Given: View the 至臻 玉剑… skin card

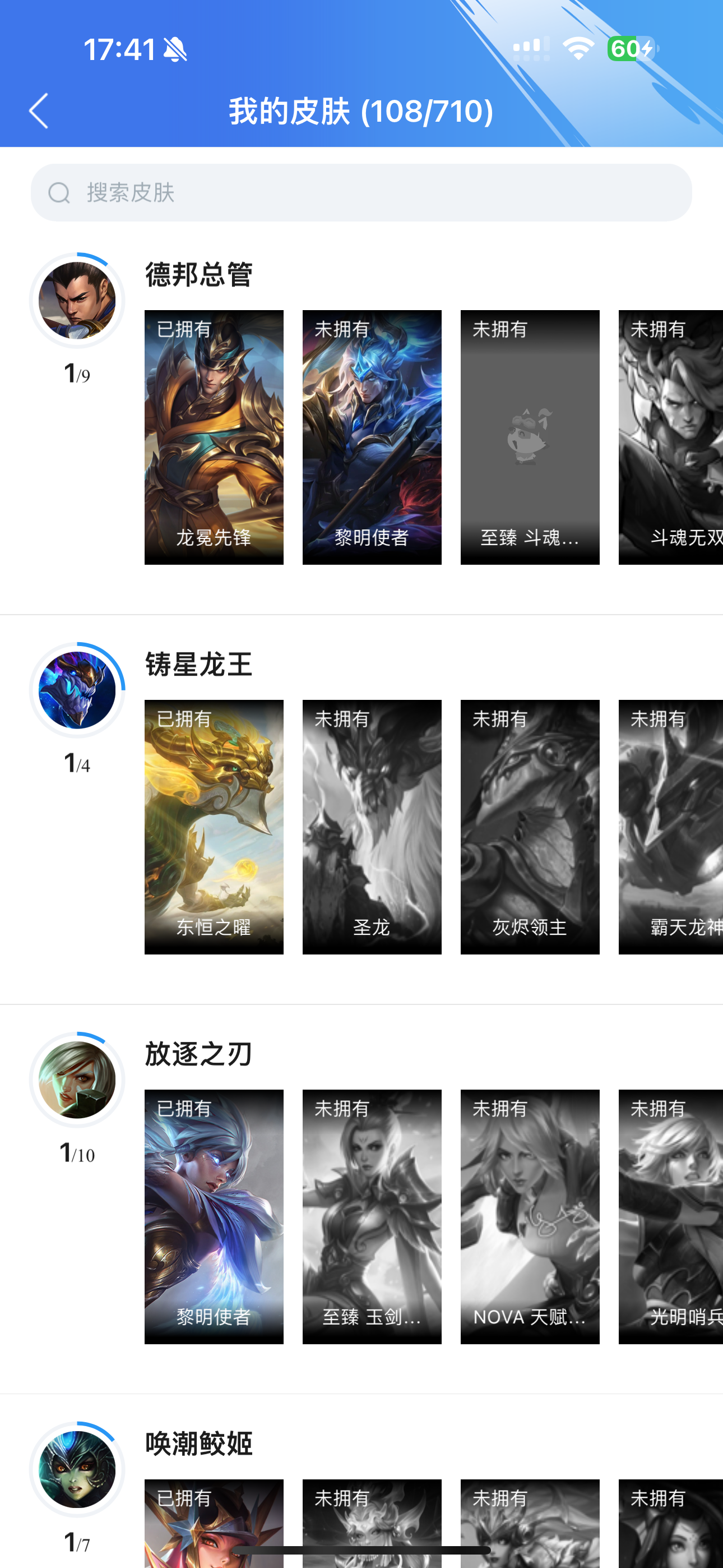Looking at the screenshot, I should [372, 1216].
